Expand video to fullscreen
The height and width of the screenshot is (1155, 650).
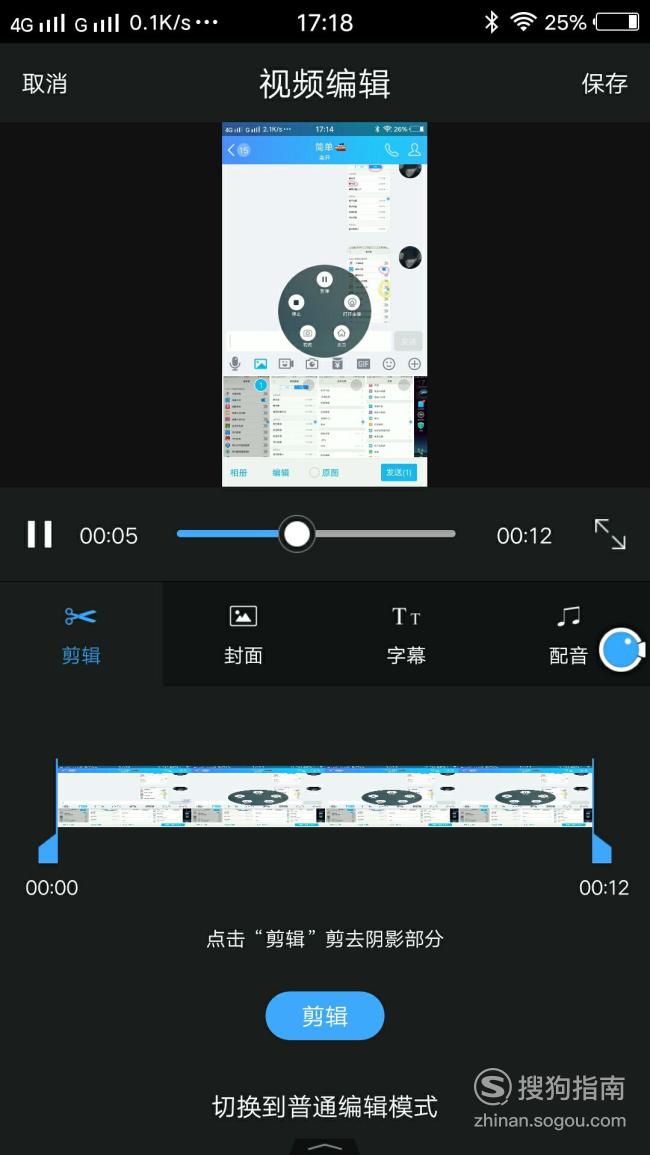(610, 534)
